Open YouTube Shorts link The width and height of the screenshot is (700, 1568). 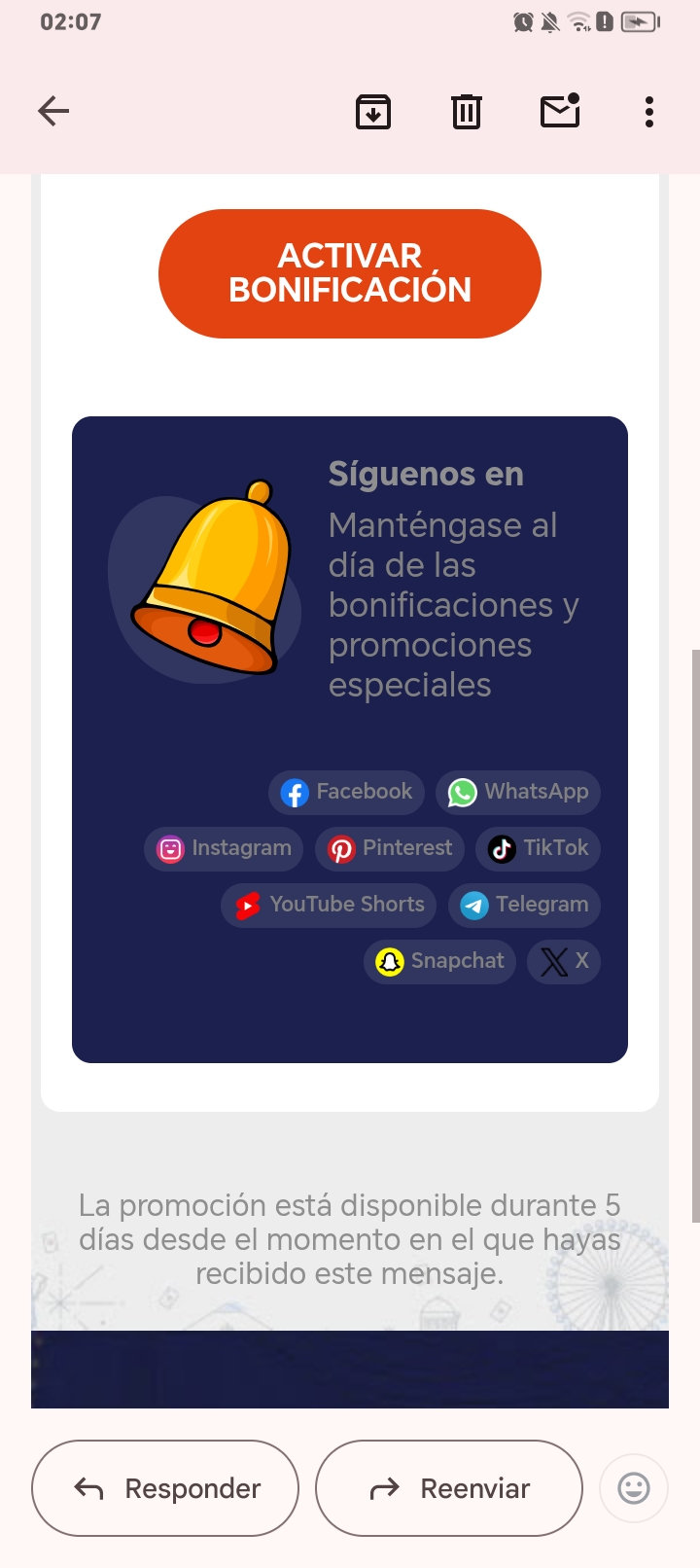pyautogui.click(x=329, y=905)
